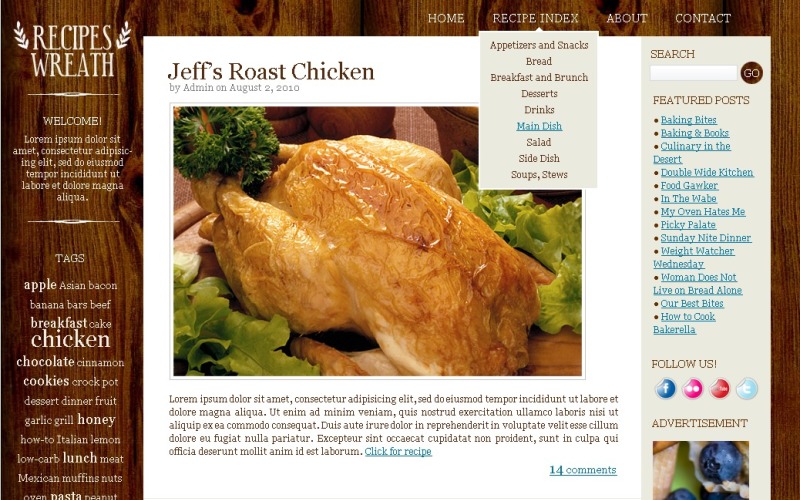Screen dimensions: 800x500
Task: Open the About page
Action: [627, 18]
